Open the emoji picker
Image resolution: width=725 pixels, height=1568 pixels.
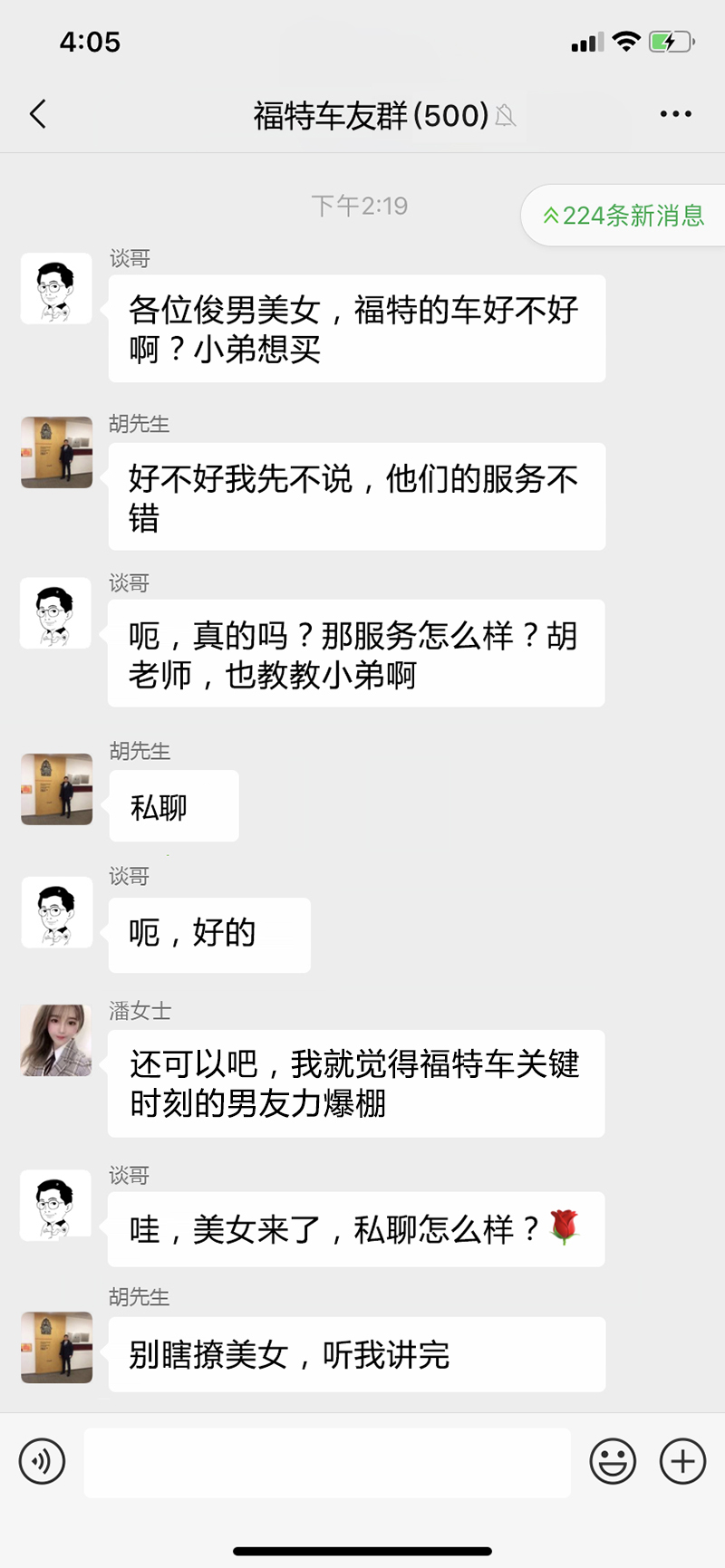(613, 1461)
